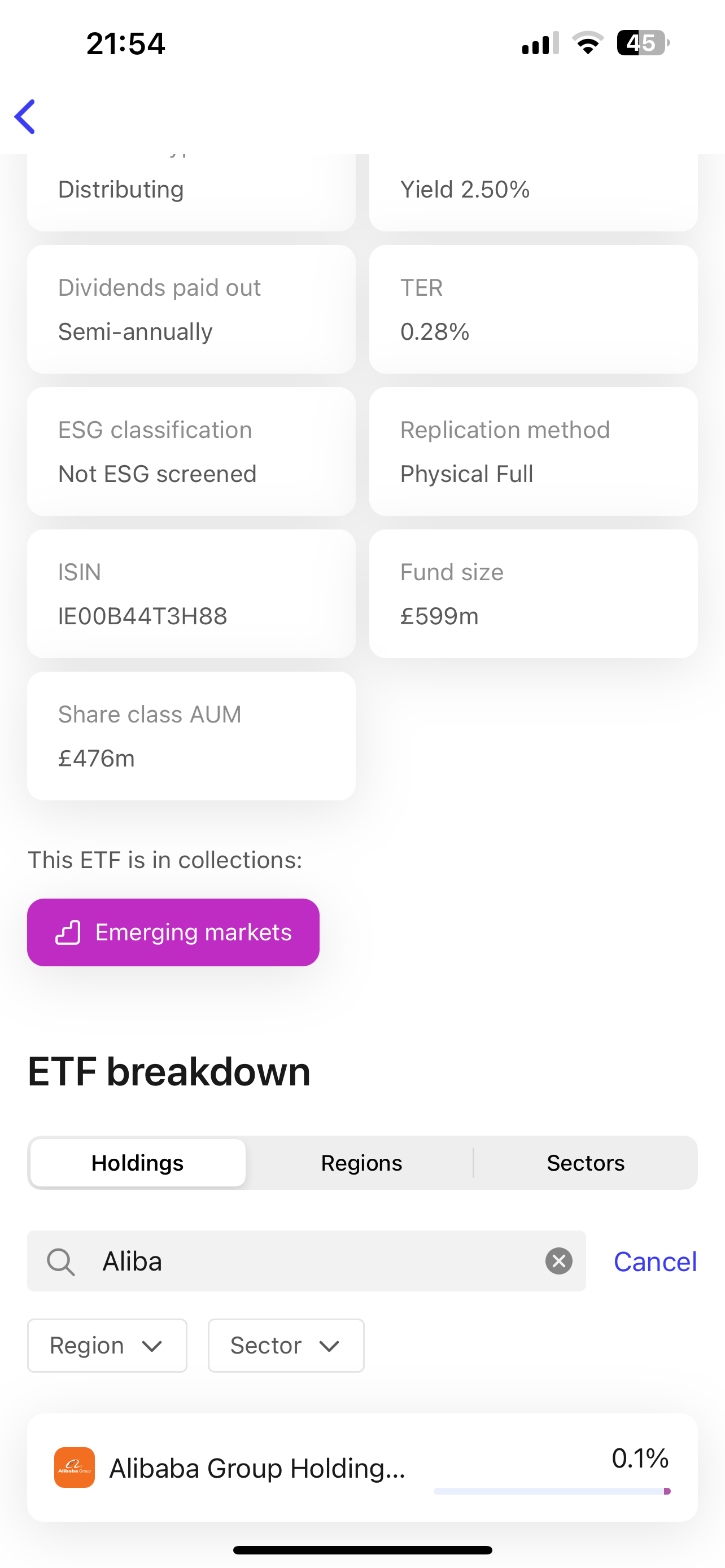This screenshot has height=1568, width=725.
Task: Switch to the Sectors tab
Action: [585, 1163]
